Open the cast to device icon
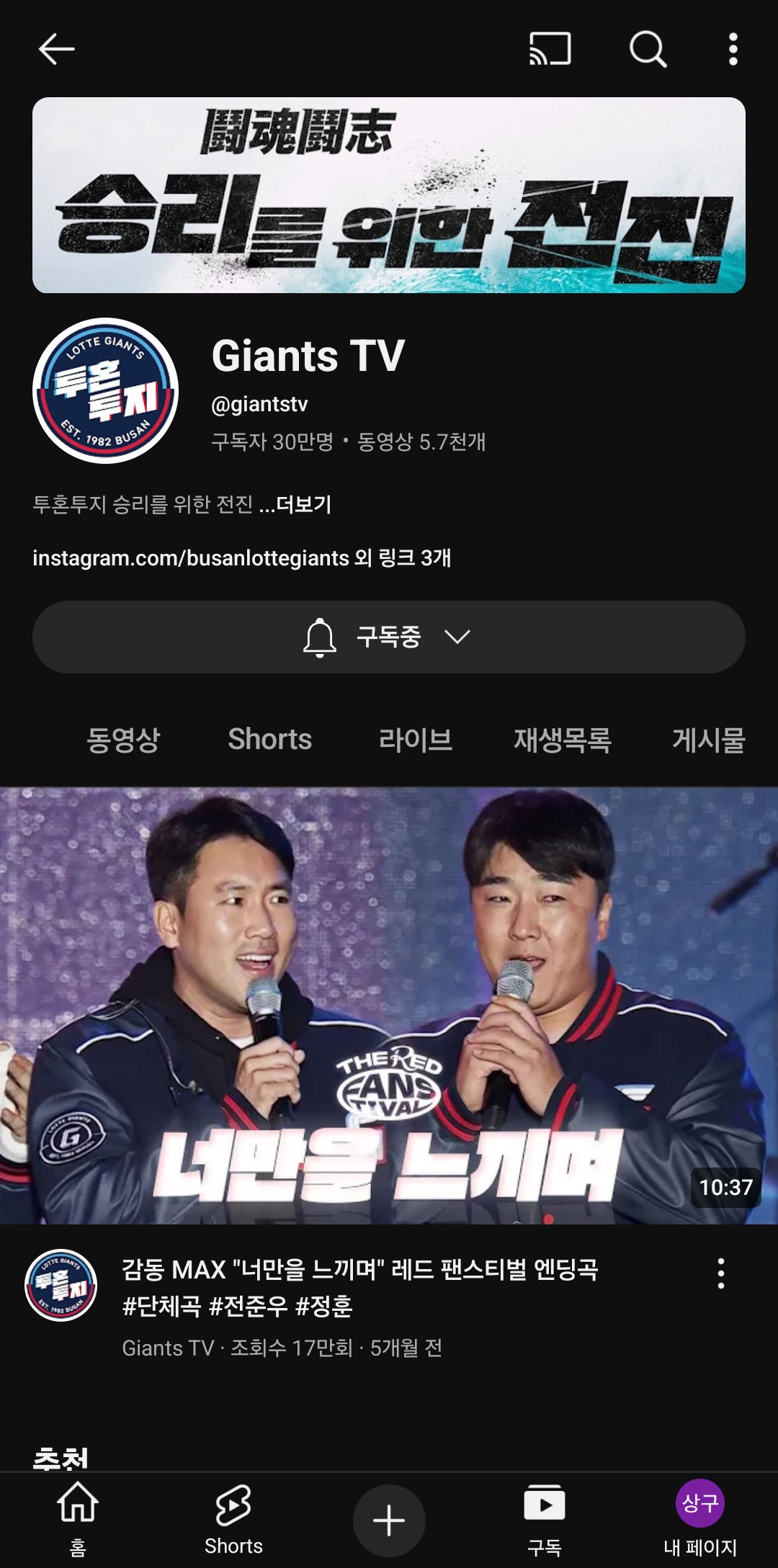This screenshot has height=1568, width=778. [550, 49]
